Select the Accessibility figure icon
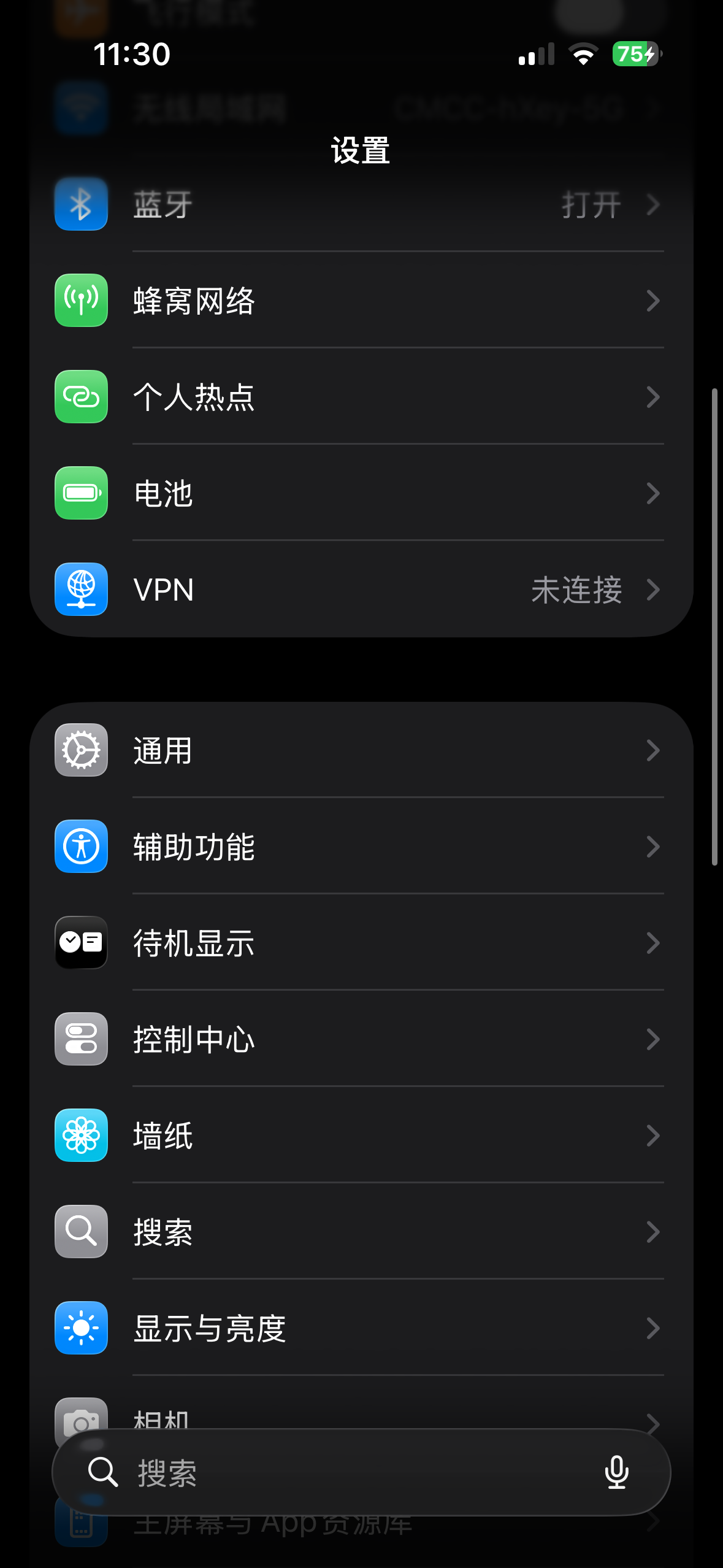Image resolution: width=723 pixels, height=1568 pixels. click(80, 847)
